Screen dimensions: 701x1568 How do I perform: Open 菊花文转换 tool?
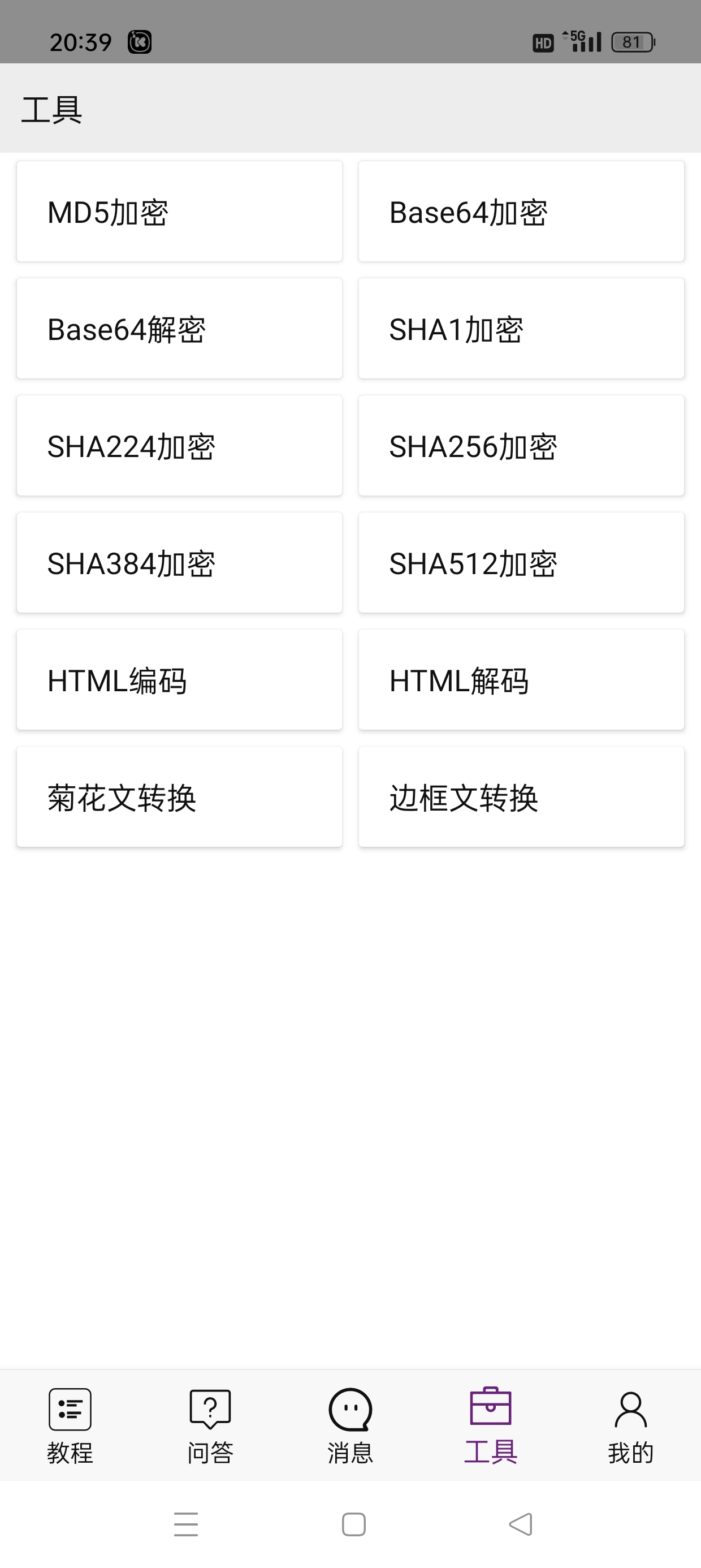tap(179, 797)
